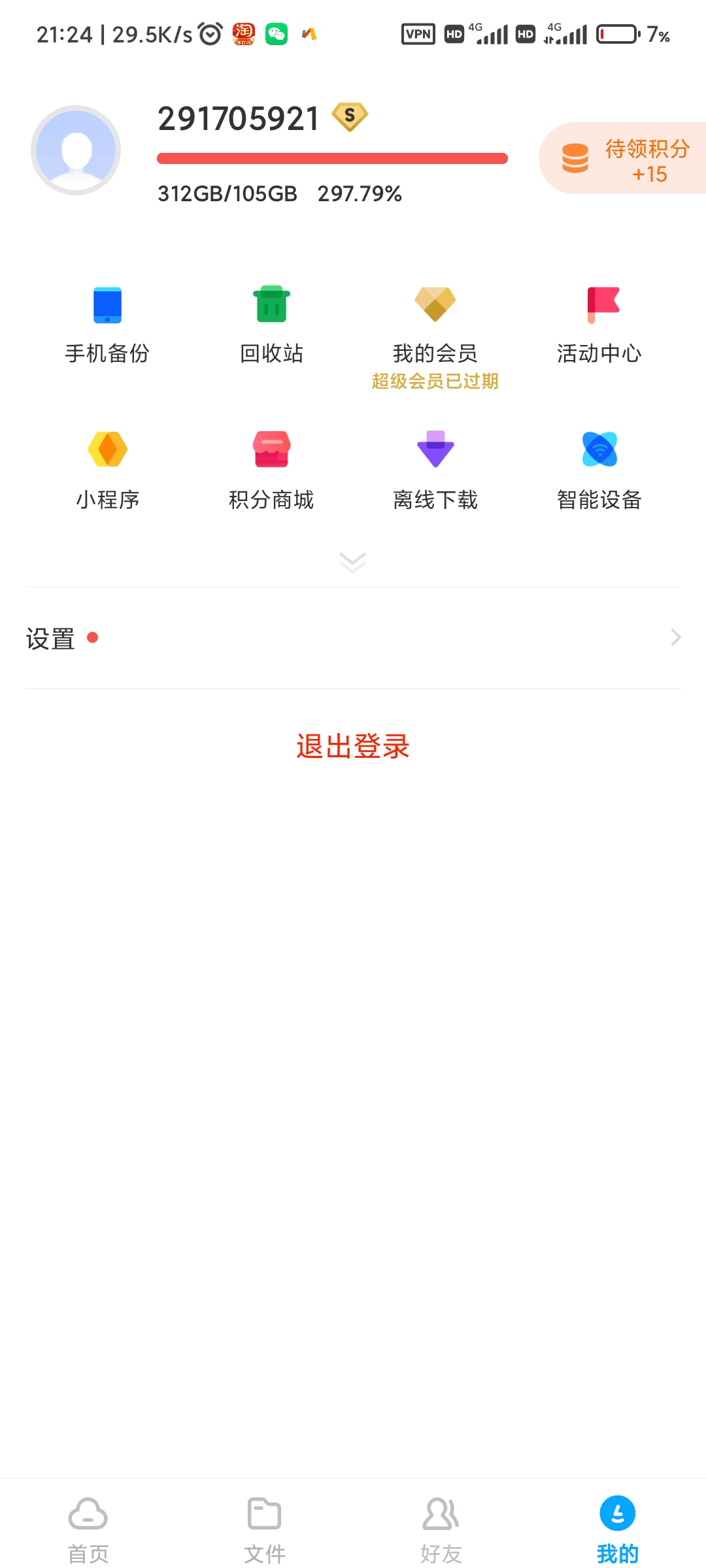Open 离线下载 offline download
The height and width of the screenshot is (1568, 706).
(x=435, y=470)
